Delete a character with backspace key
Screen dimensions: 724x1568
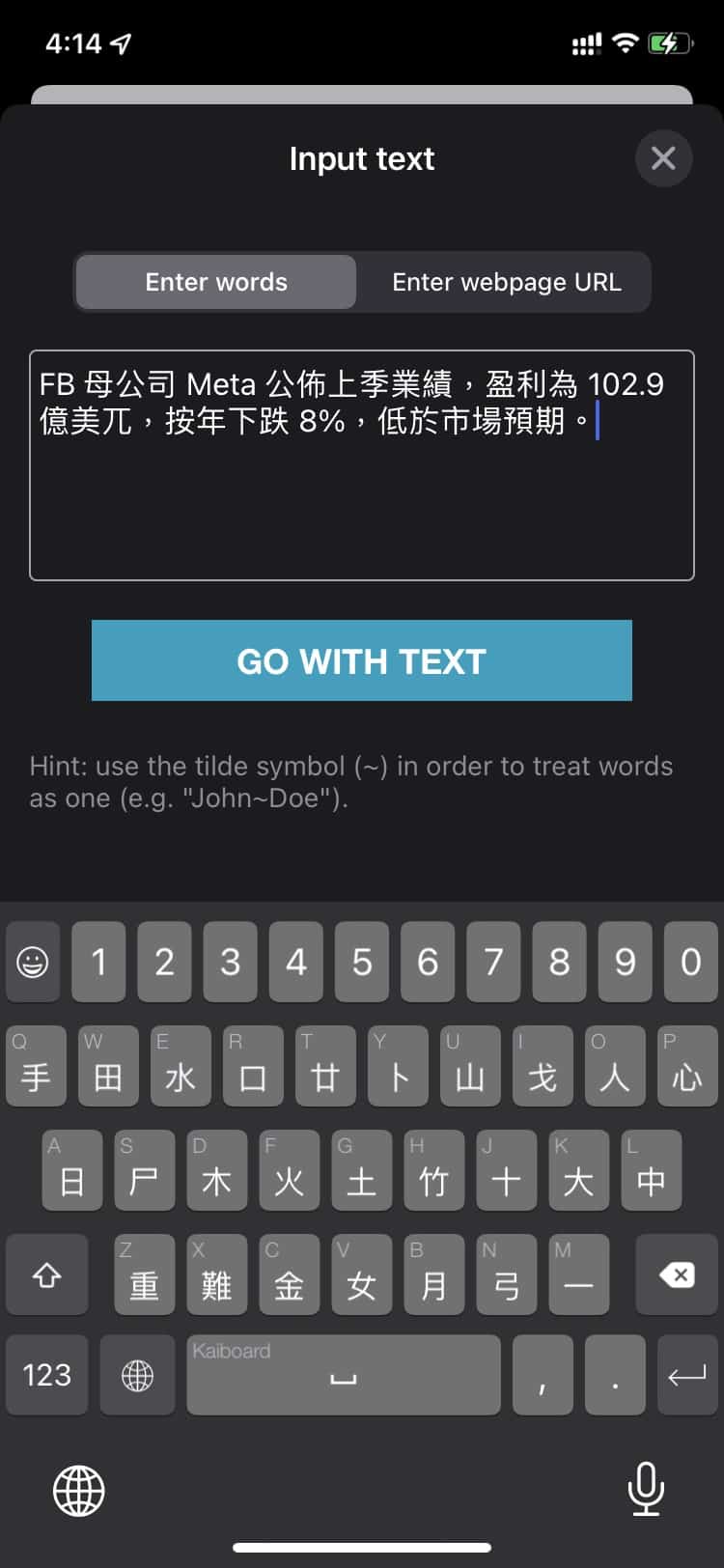pos(677,1275)
